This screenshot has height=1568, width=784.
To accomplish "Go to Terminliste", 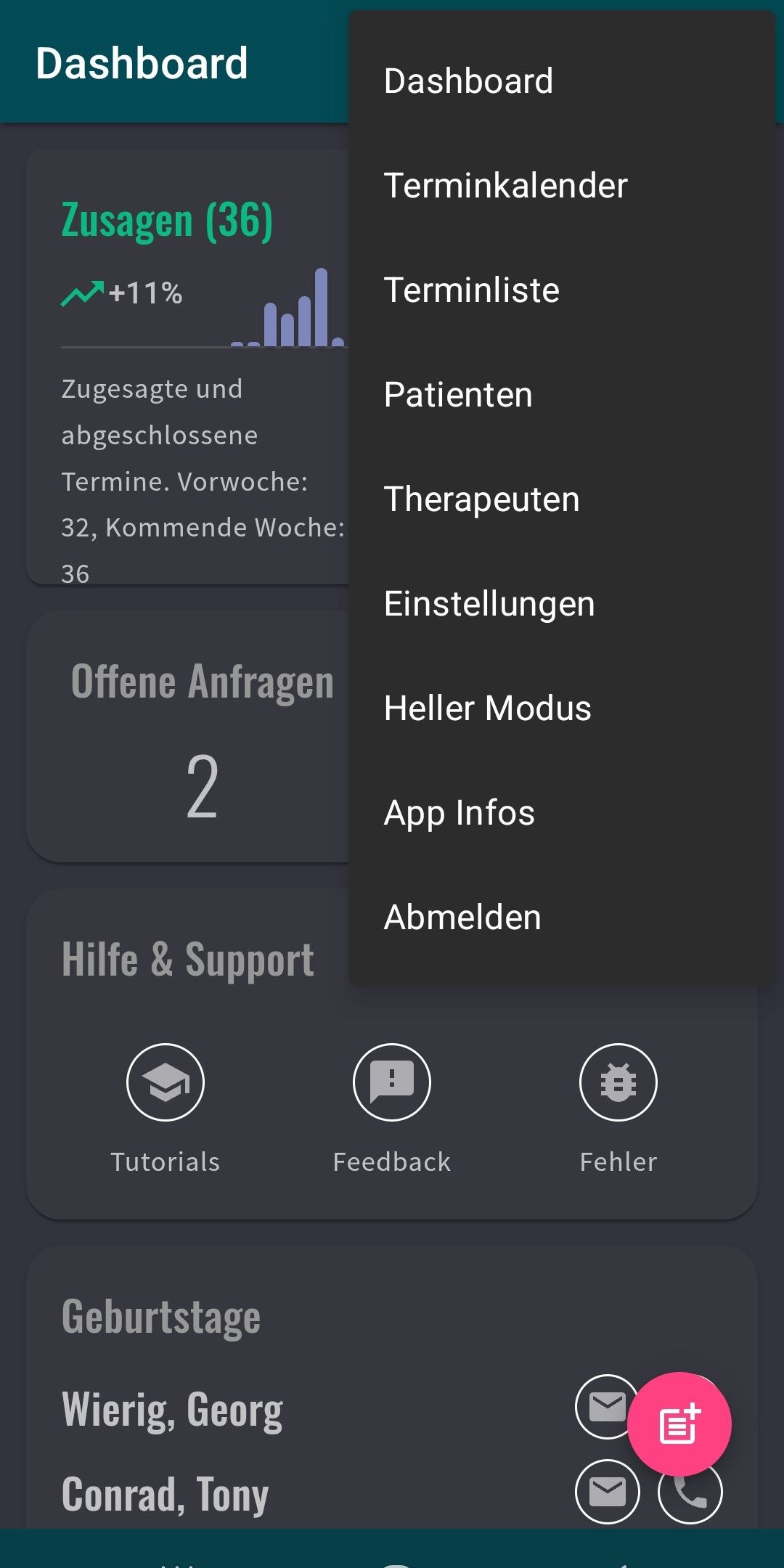I will coord(471,290).
